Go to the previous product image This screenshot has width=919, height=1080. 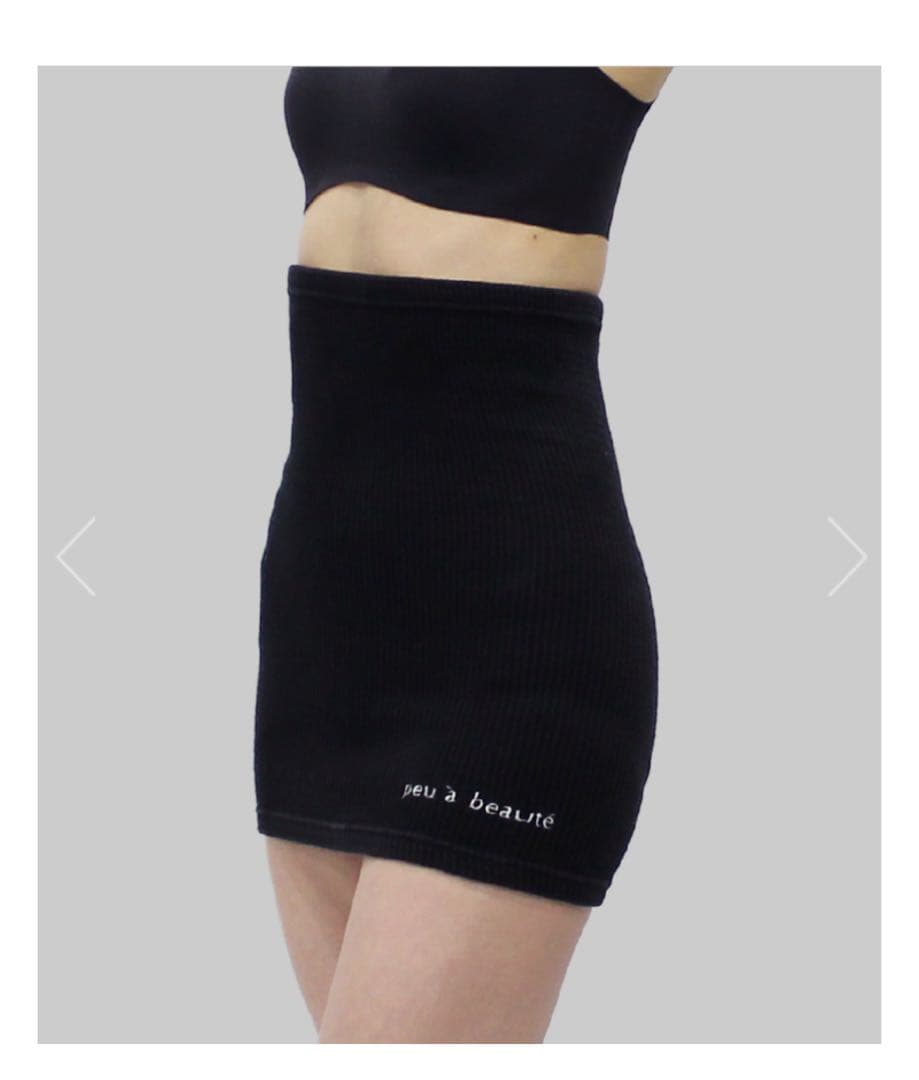click(x=77, y=556)
